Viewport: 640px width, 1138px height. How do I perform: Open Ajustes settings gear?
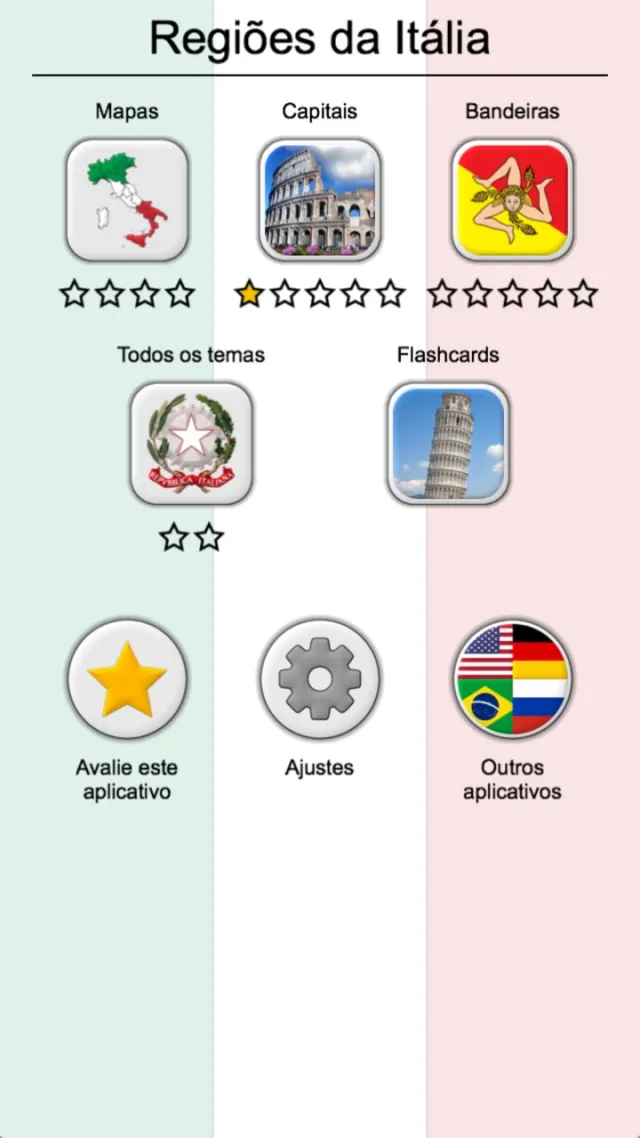pyautogui.click(x=320, y=679)
